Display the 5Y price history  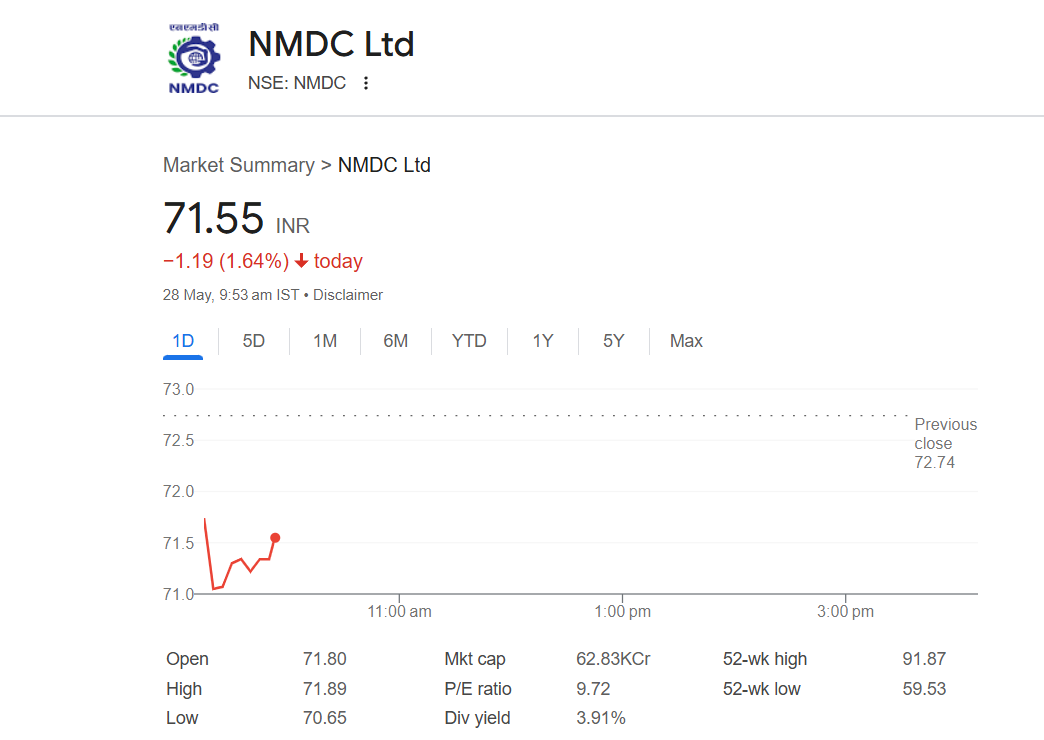tap(613, 341)
